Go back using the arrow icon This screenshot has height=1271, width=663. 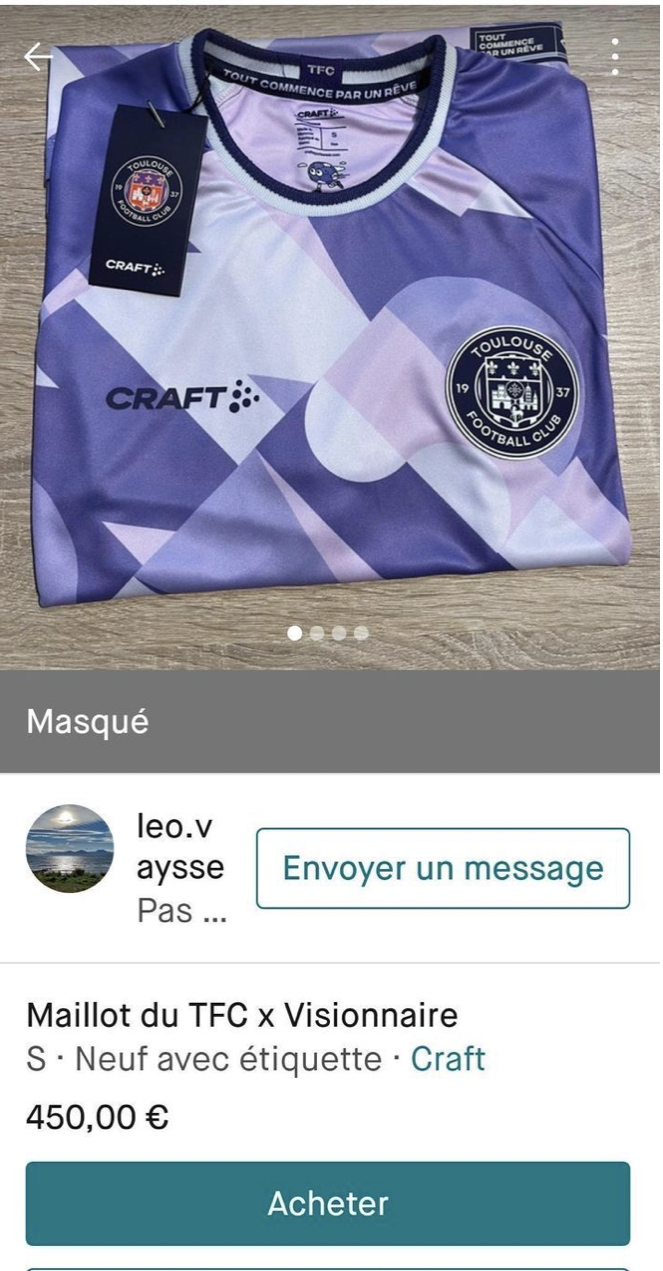pyautogui.click(x=39, y=57)
